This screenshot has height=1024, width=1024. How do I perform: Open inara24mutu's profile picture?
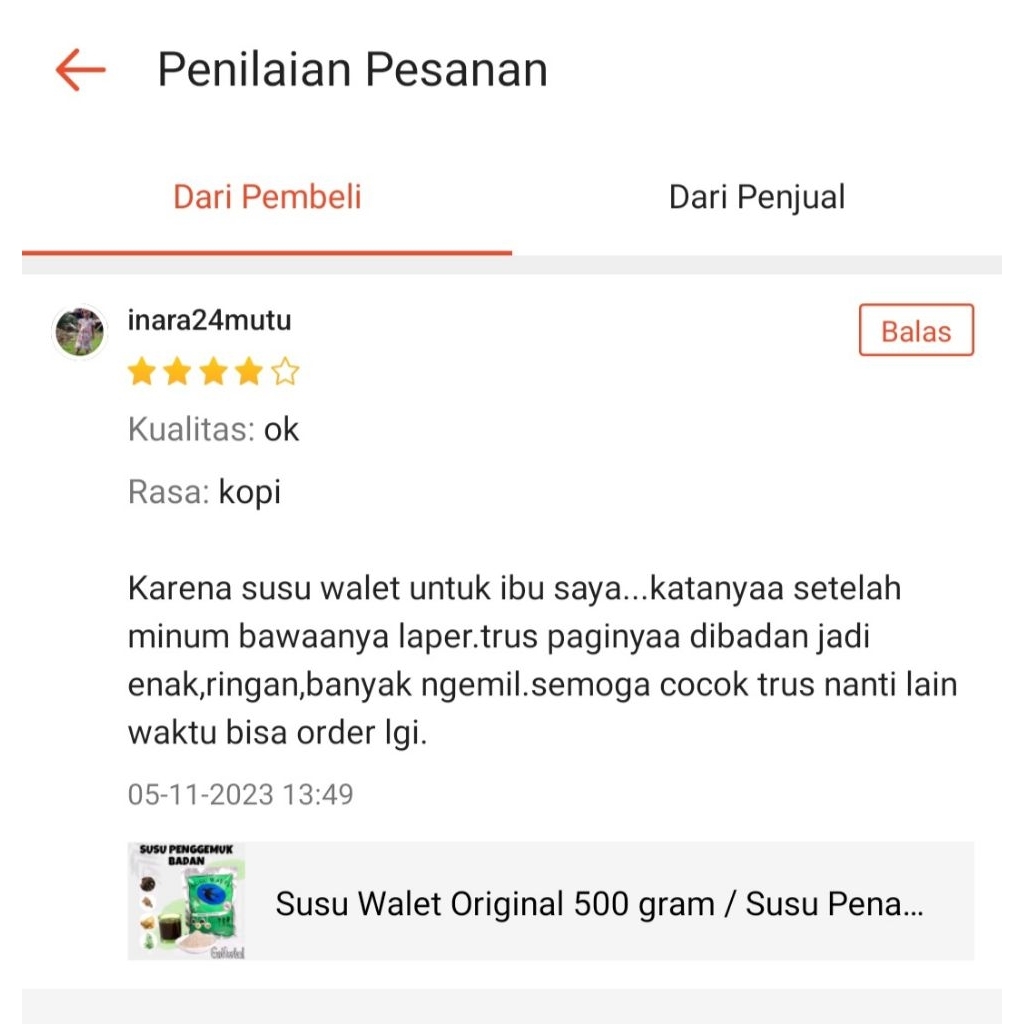[79, 332]
